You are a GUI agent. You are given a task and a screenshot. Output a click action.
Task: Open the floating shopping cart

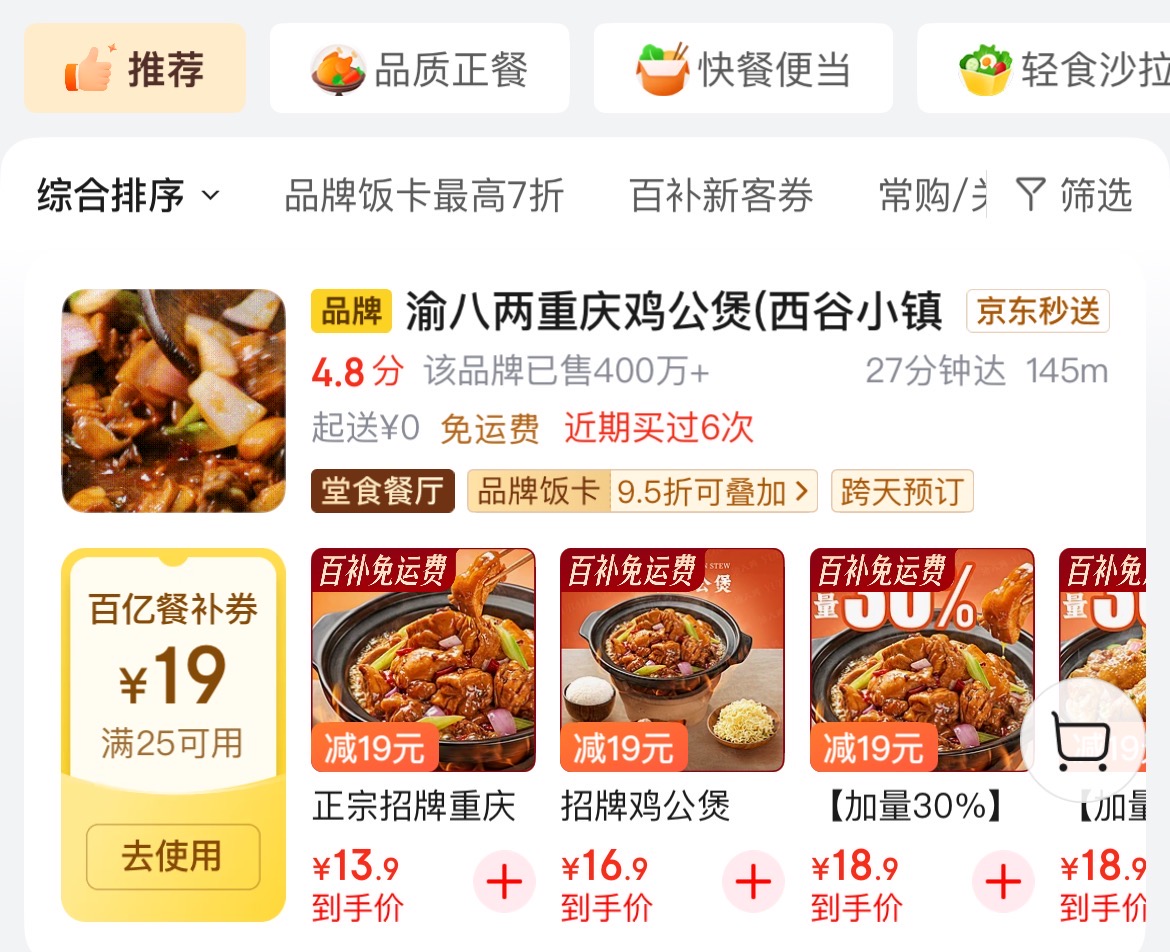pos(1082,741)
